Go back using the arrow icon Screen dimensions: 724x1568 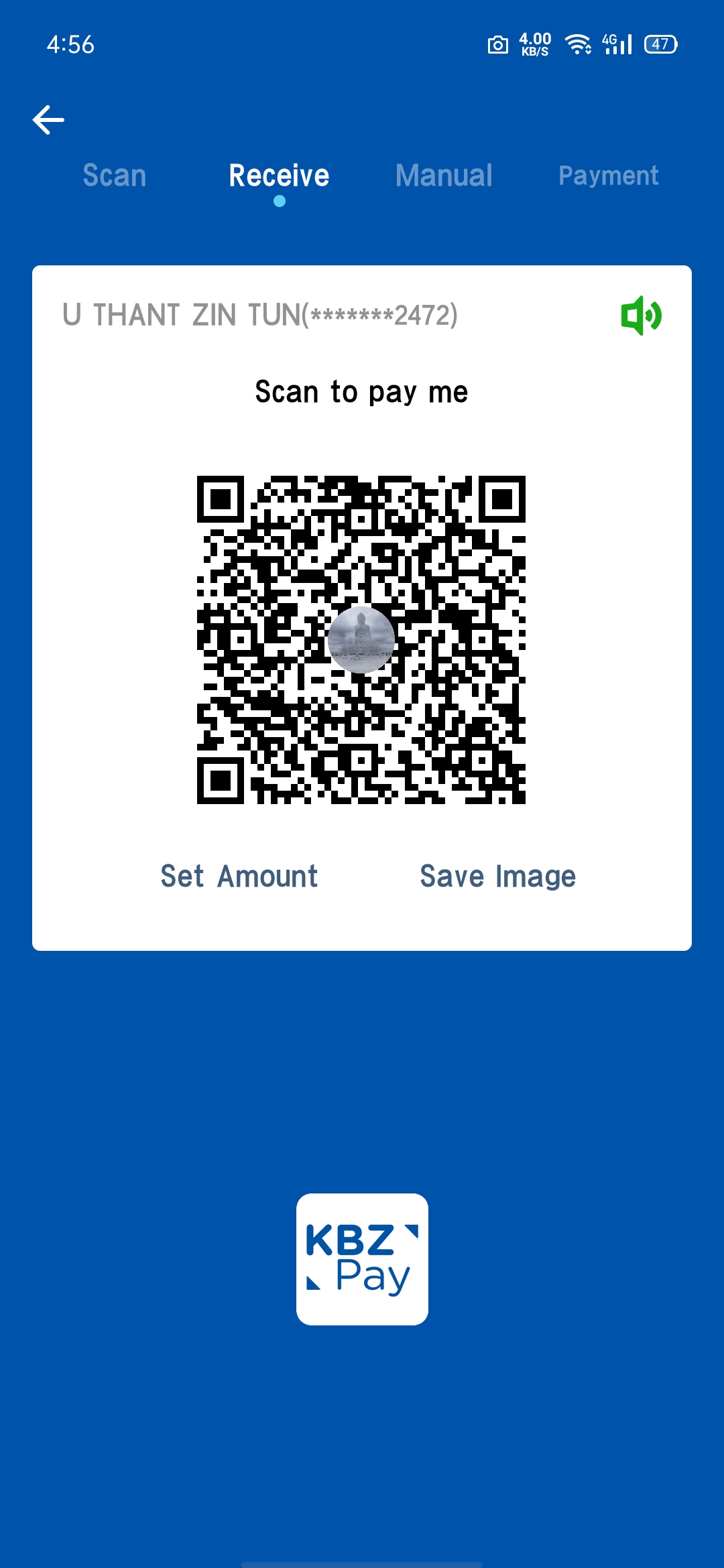(48, 121)
